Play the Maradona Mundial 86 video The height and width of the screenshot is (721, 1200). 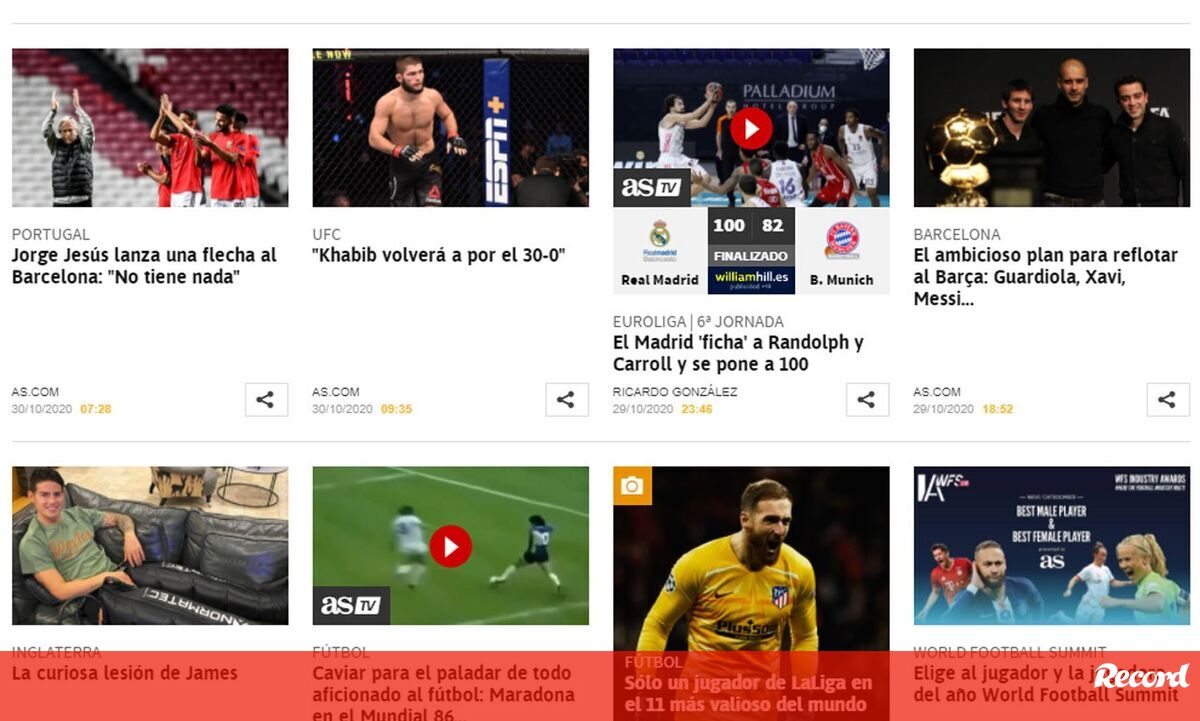click(x=450, y=546)
